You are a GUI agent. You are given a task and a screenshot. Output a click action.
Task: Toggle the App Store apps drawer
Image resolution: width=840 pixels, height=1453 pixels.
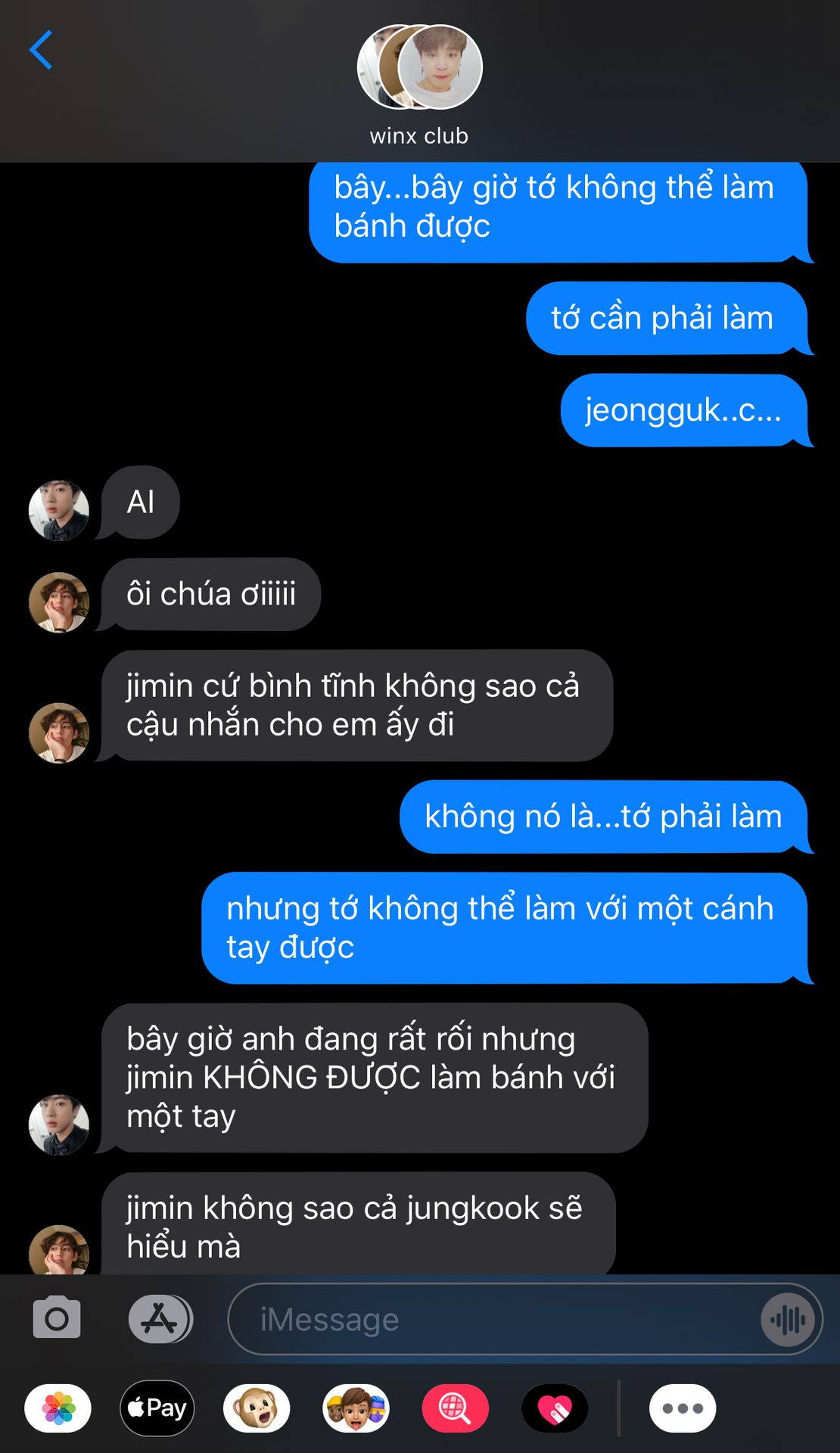tap(160, 1319)
